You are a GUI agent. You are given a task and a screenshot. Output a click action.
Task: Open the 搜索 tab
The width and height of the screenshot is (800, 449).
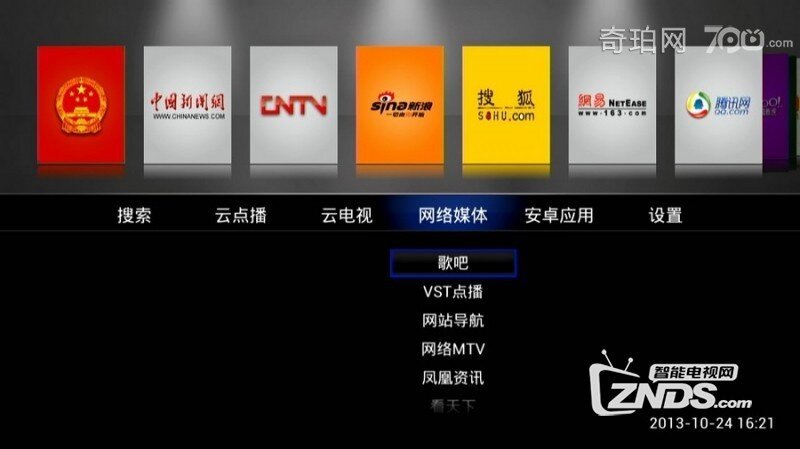pos(134,215)
